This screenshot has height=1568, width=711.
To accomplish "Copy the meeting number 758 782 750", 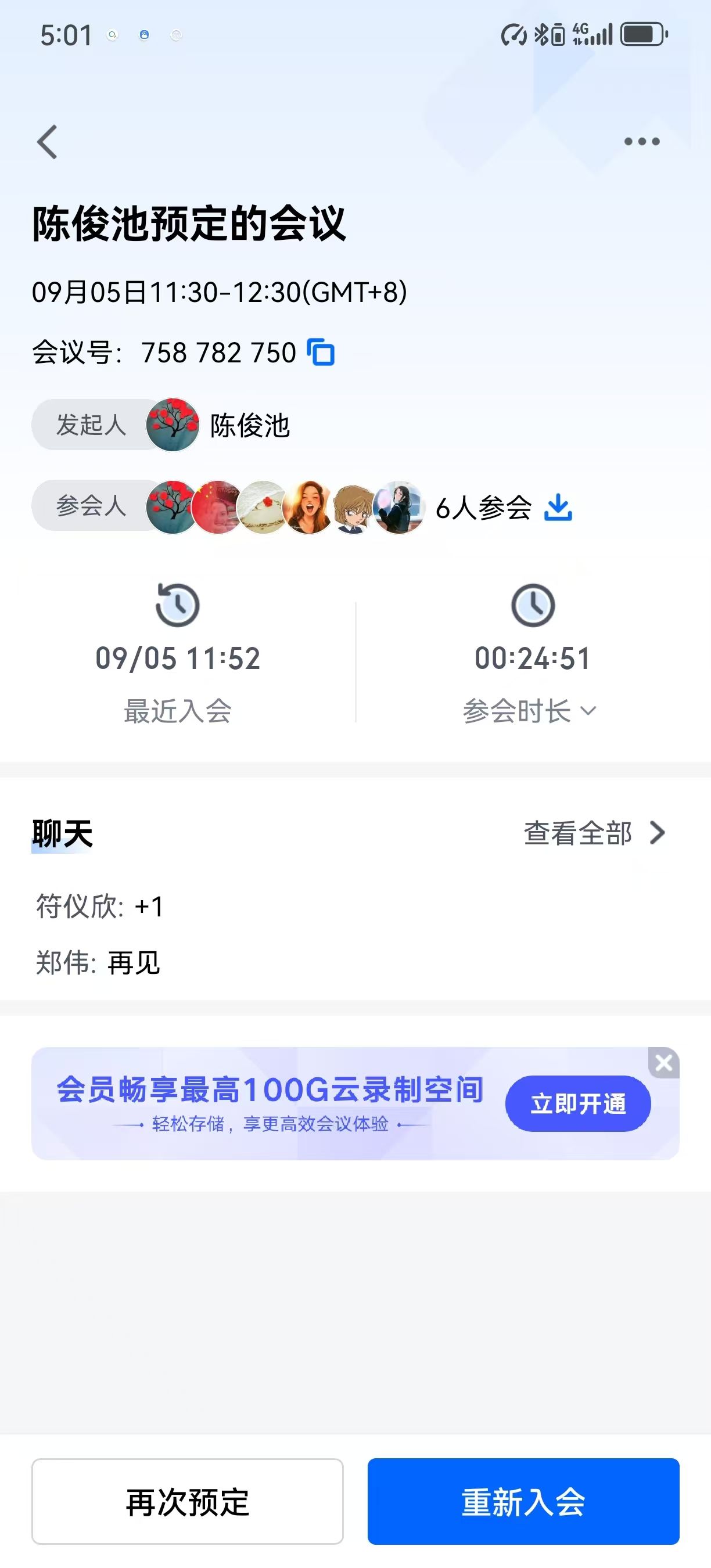I will [x=321, y=353].
